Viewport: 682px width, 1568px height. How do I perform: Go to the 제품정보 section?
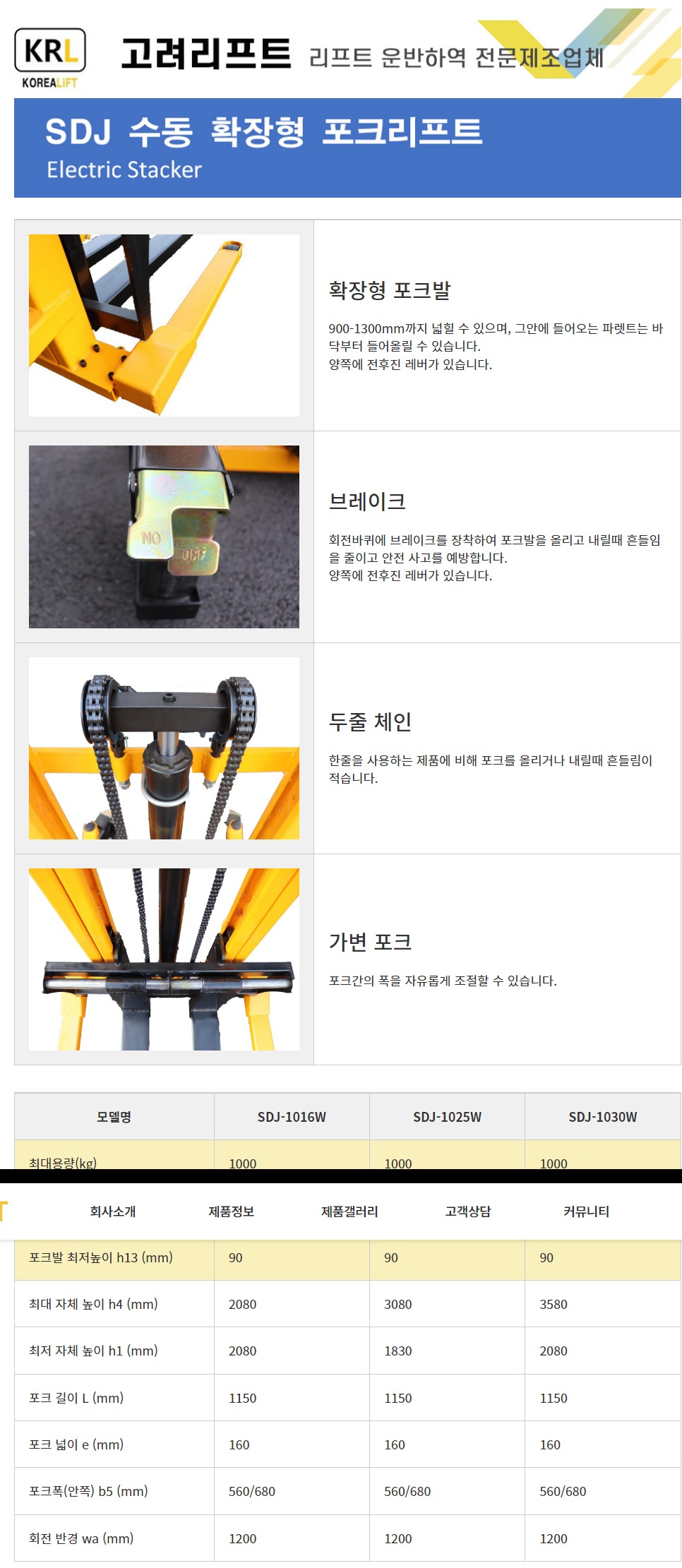[231, 1211]
